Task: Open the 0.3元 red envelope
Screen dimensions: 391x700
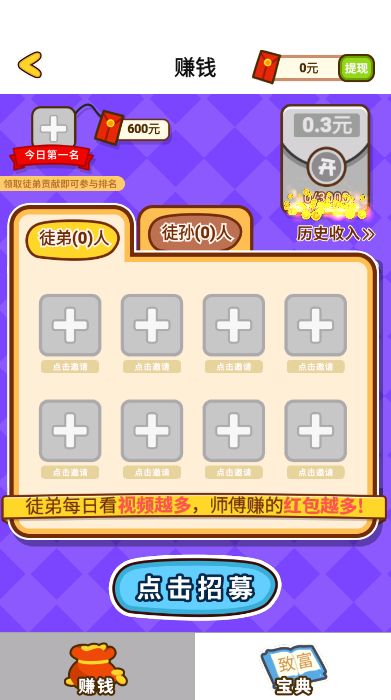Action: [x=327, y=167]
